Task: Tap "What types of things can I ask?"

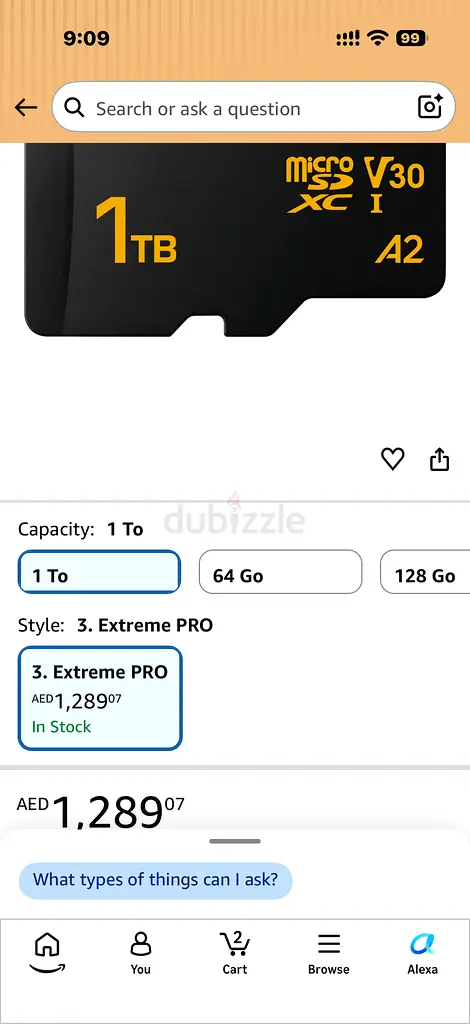Action: coord(155,880)
